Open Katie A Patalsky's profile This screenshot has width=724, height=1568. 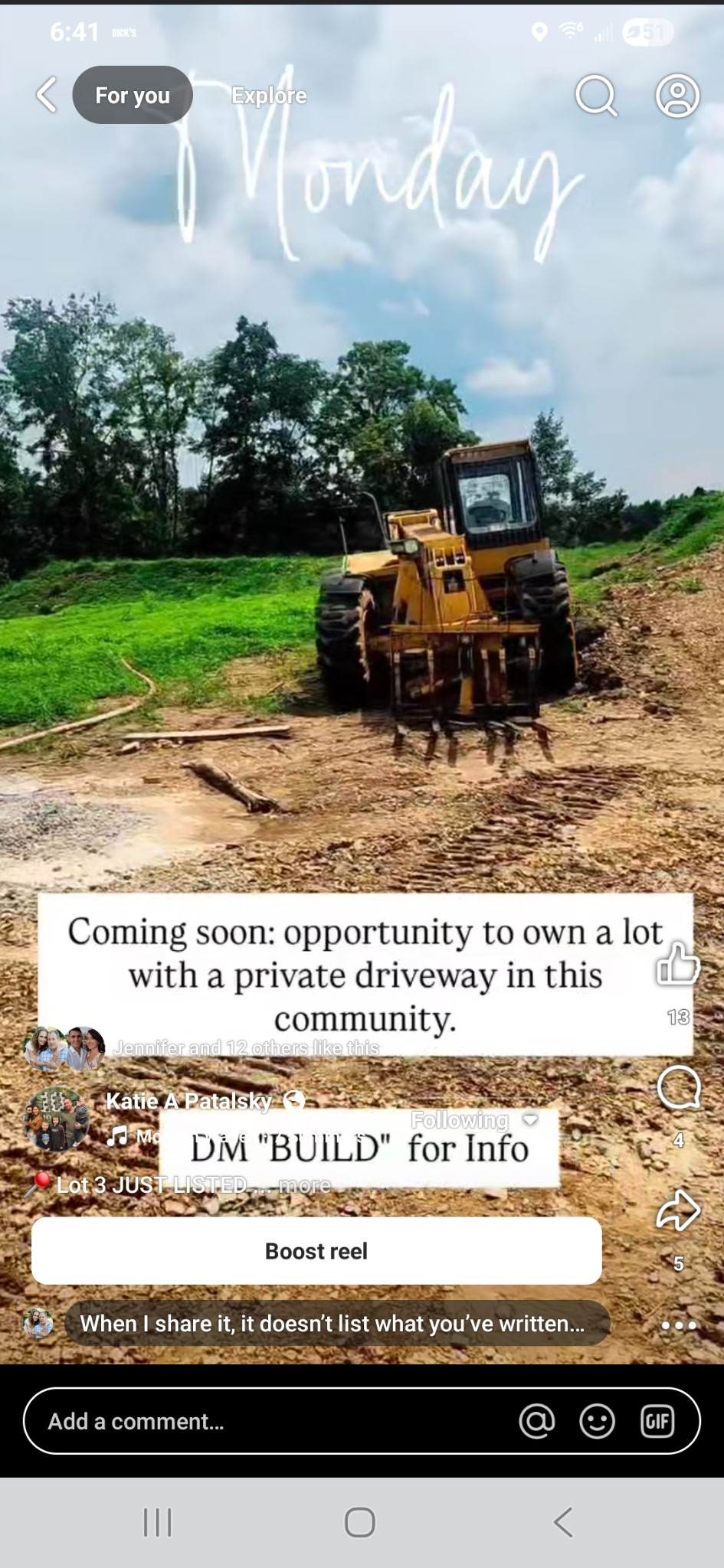click(188, 1101)
